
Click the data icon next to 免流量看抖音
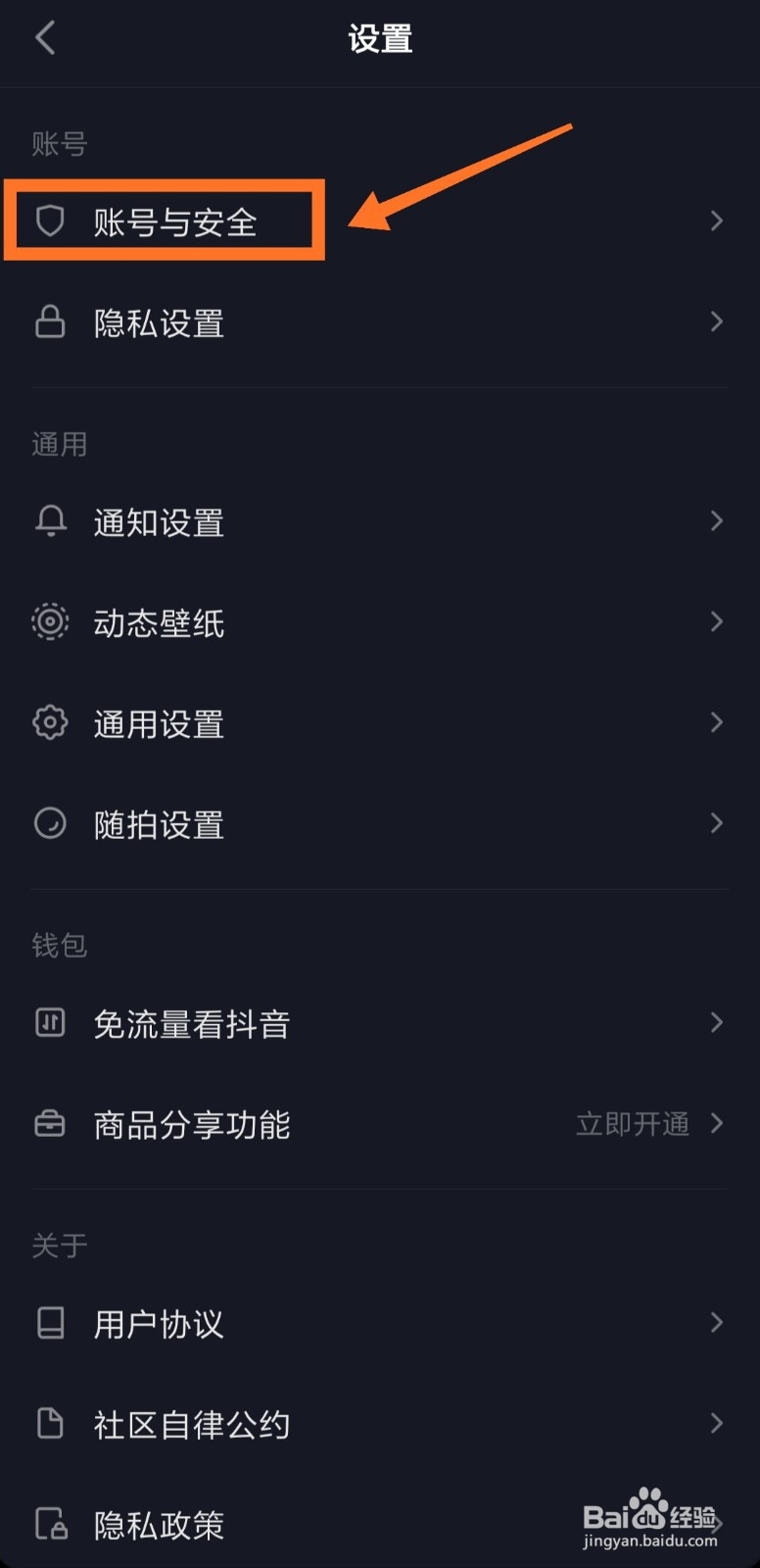coord(50,1023)
